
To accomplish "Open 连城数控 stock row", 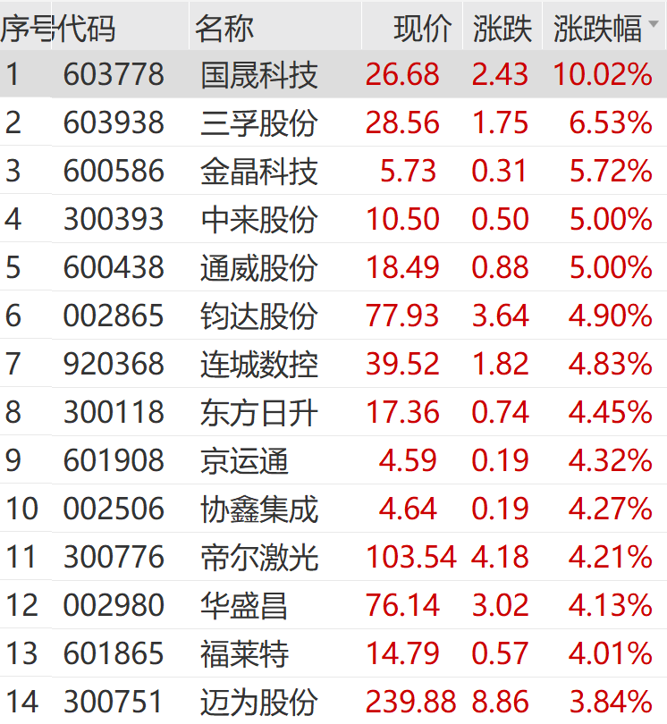I will point(259,364).
